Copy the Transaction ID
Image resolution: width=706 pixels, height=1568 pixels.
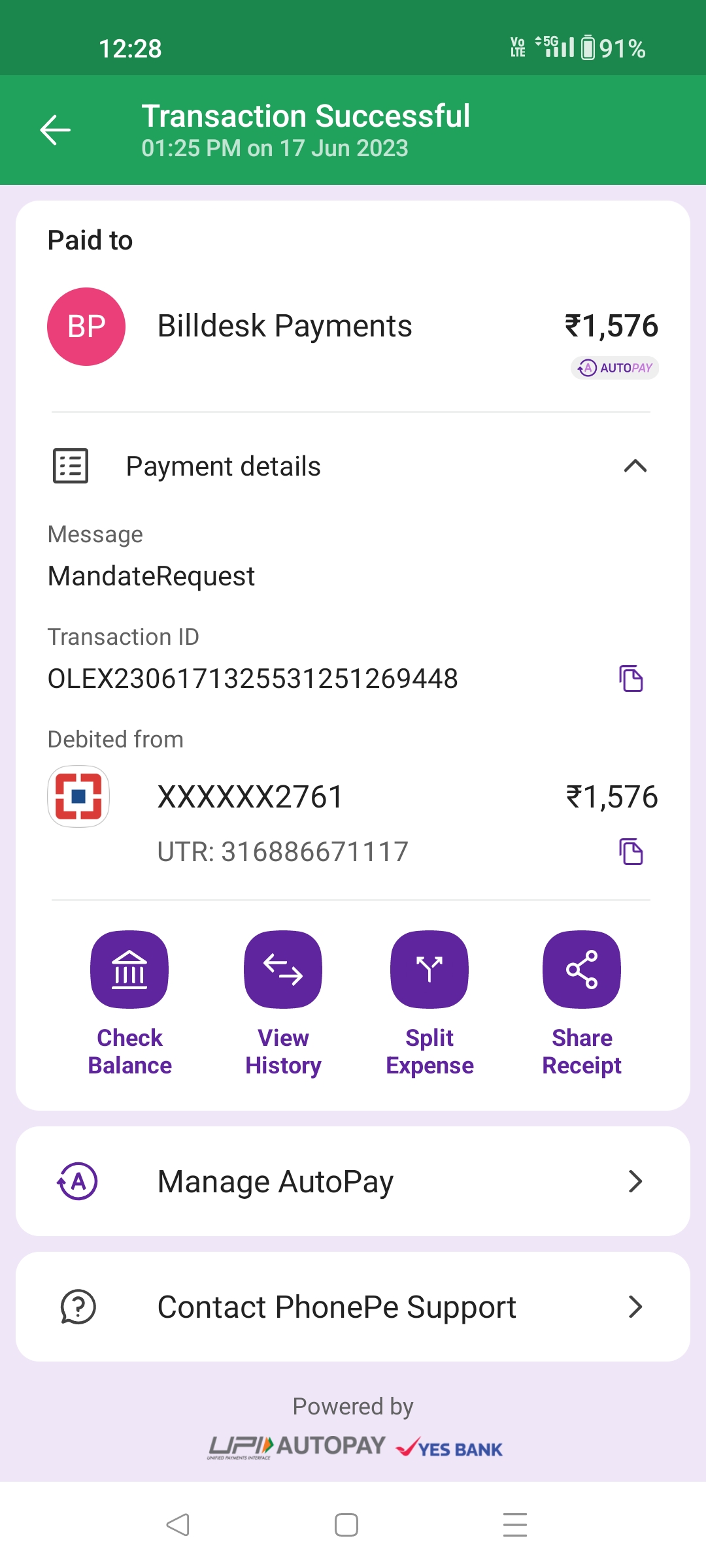click(x=631, y=679)
